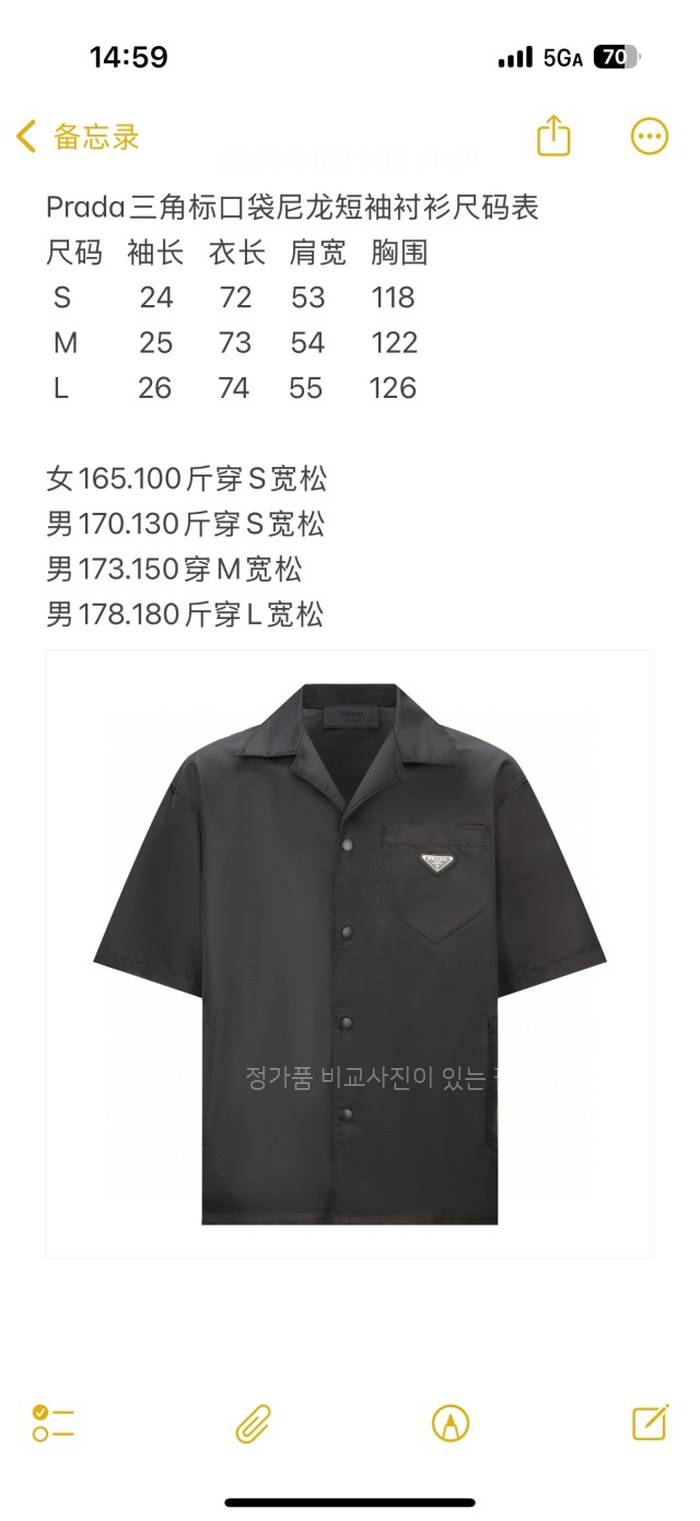Open the markup pen tool
Image resolution: width=700 pixels, height=1521 pixels.
pos(450,1422)
